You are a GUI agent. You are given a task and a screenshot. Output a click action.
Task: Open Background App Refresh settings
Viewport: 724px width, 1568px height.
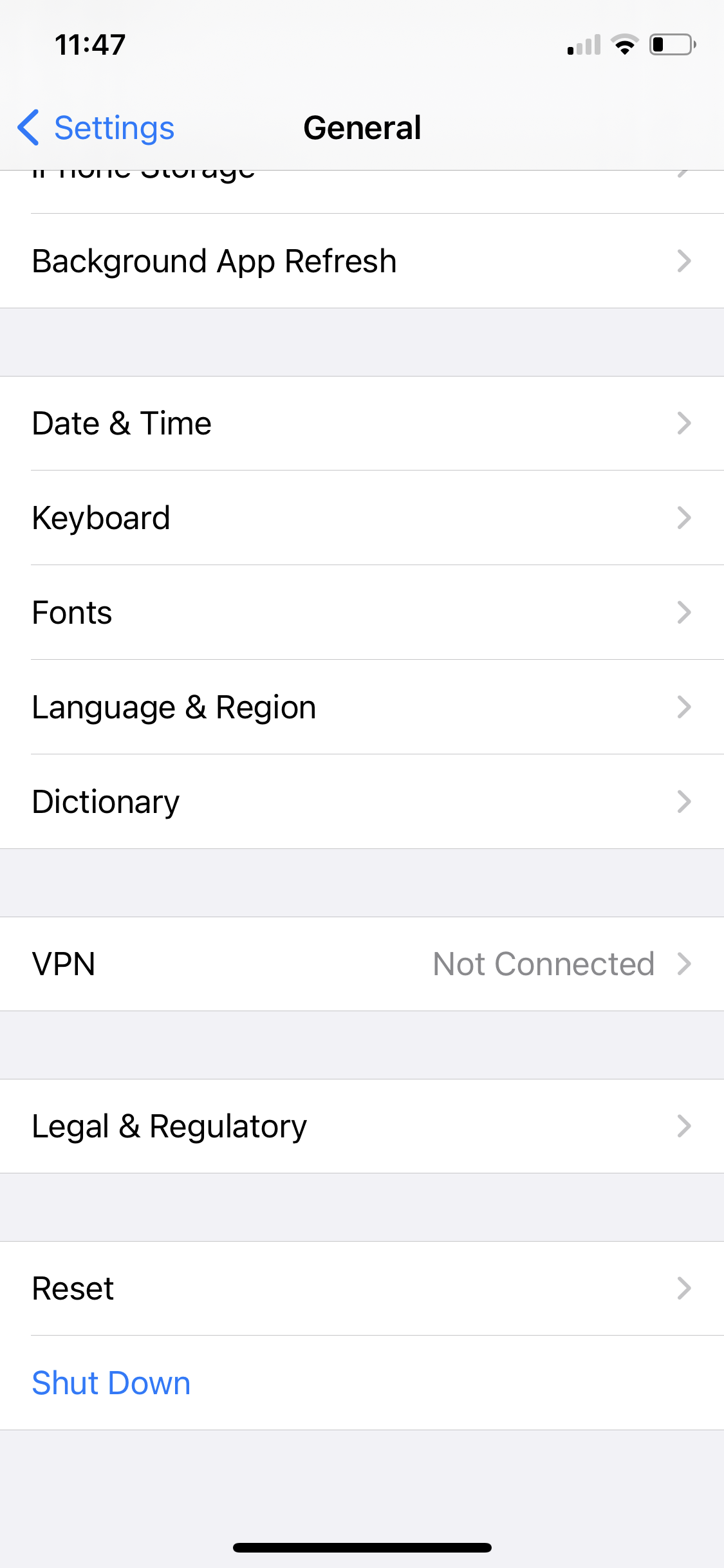click(360, 261)
